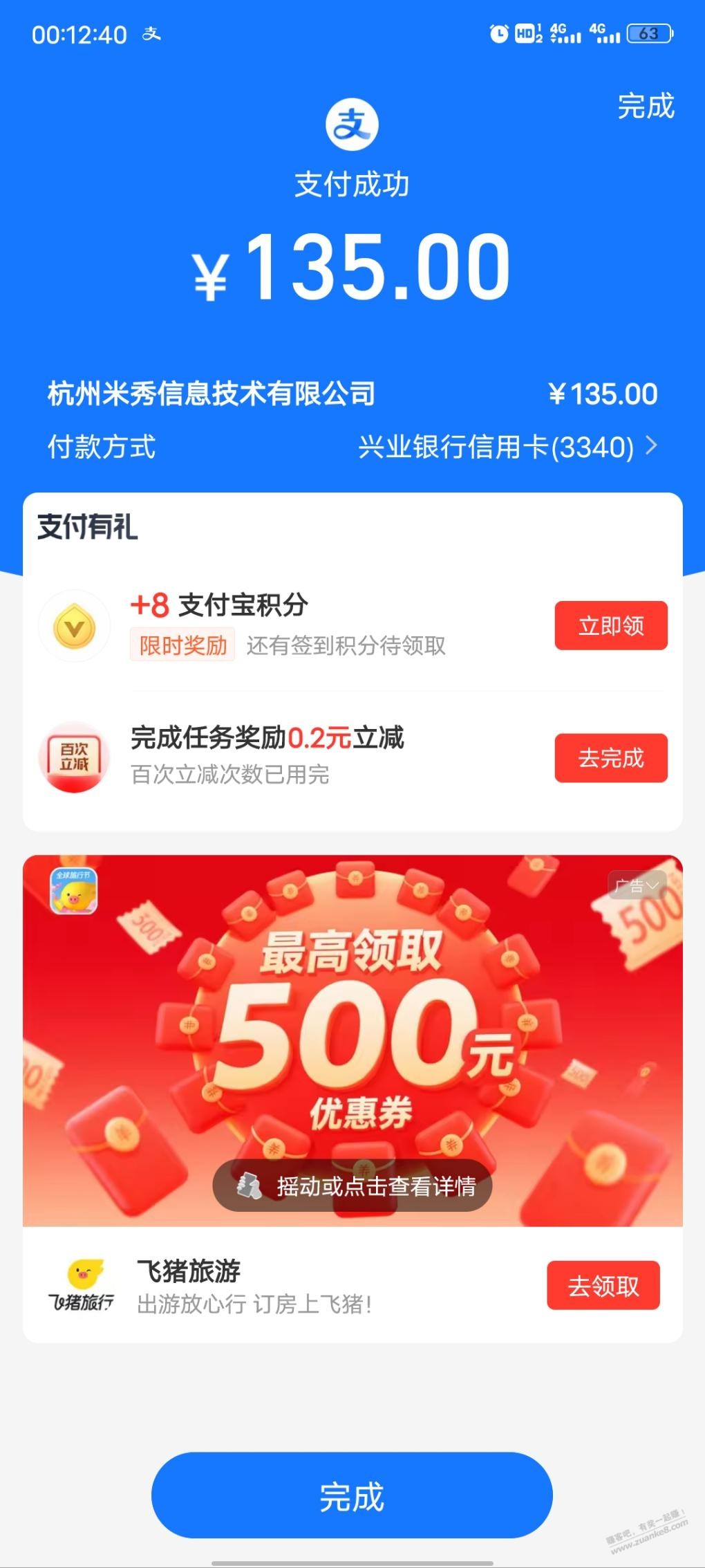Tap 去领取 for 飞猪旅游
Screen dimensions: 705x1568
(x=603, y=1286)
